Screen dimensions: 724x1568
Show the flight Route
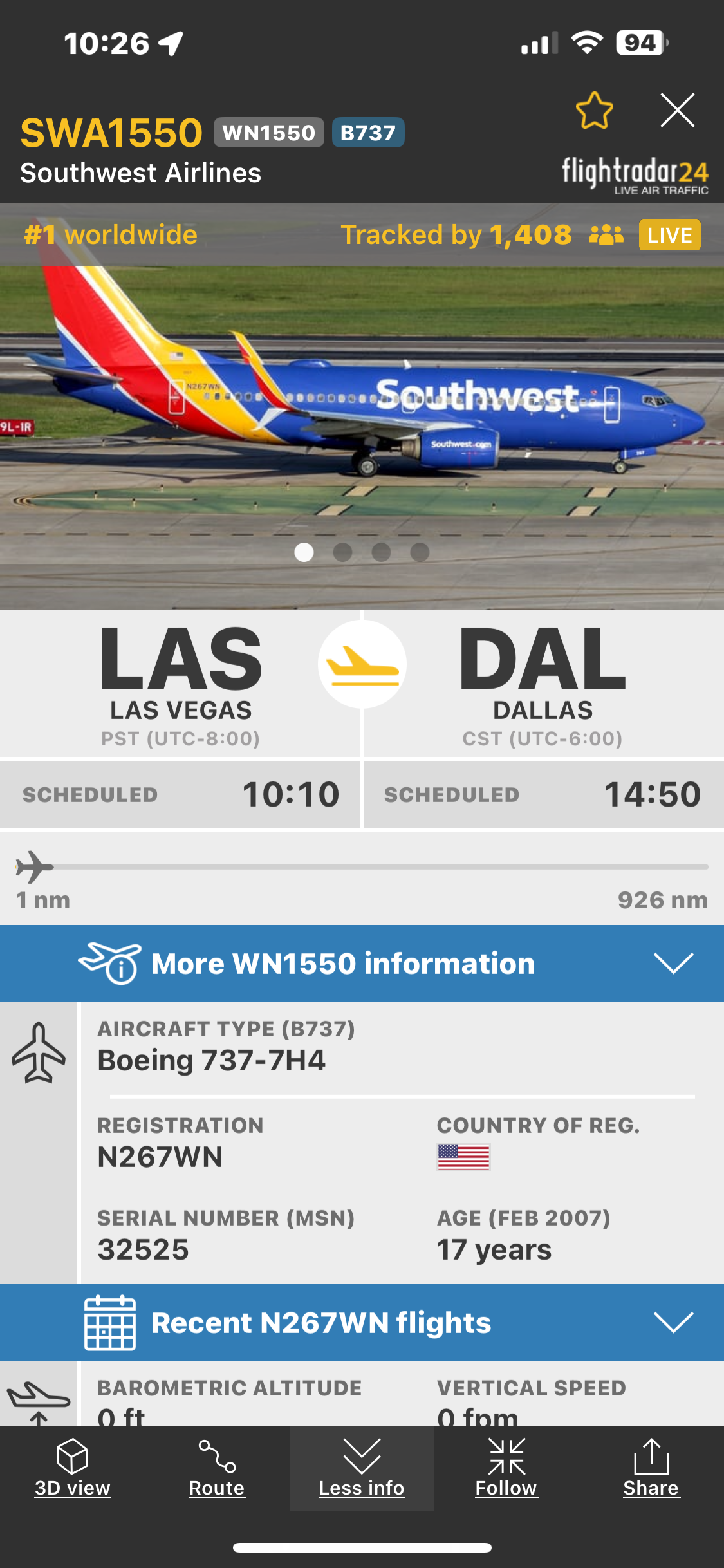[x=217, y=1468]
